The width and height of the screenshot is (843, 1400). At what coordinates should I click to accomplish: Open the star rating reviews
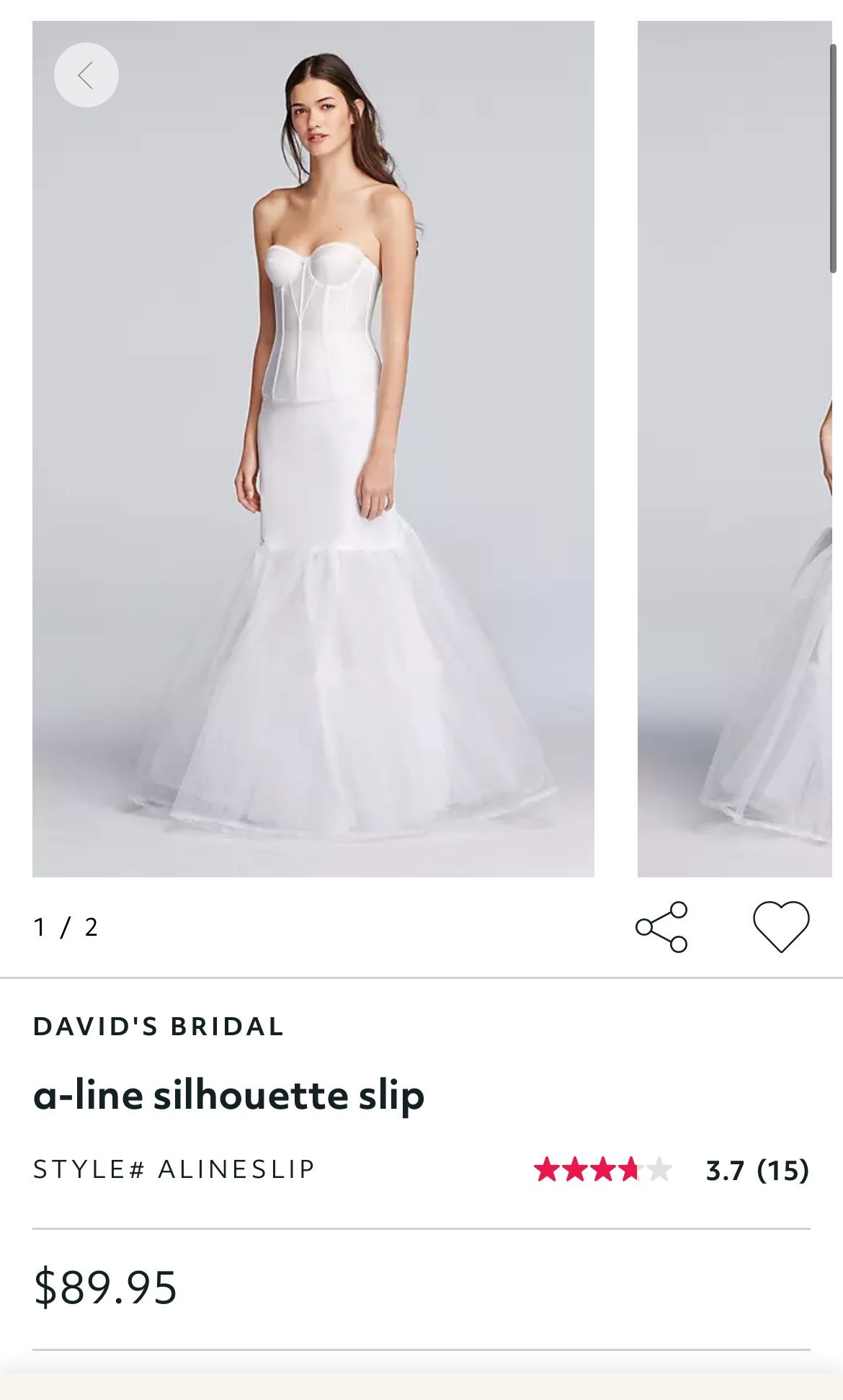(x=672, y=1169)
